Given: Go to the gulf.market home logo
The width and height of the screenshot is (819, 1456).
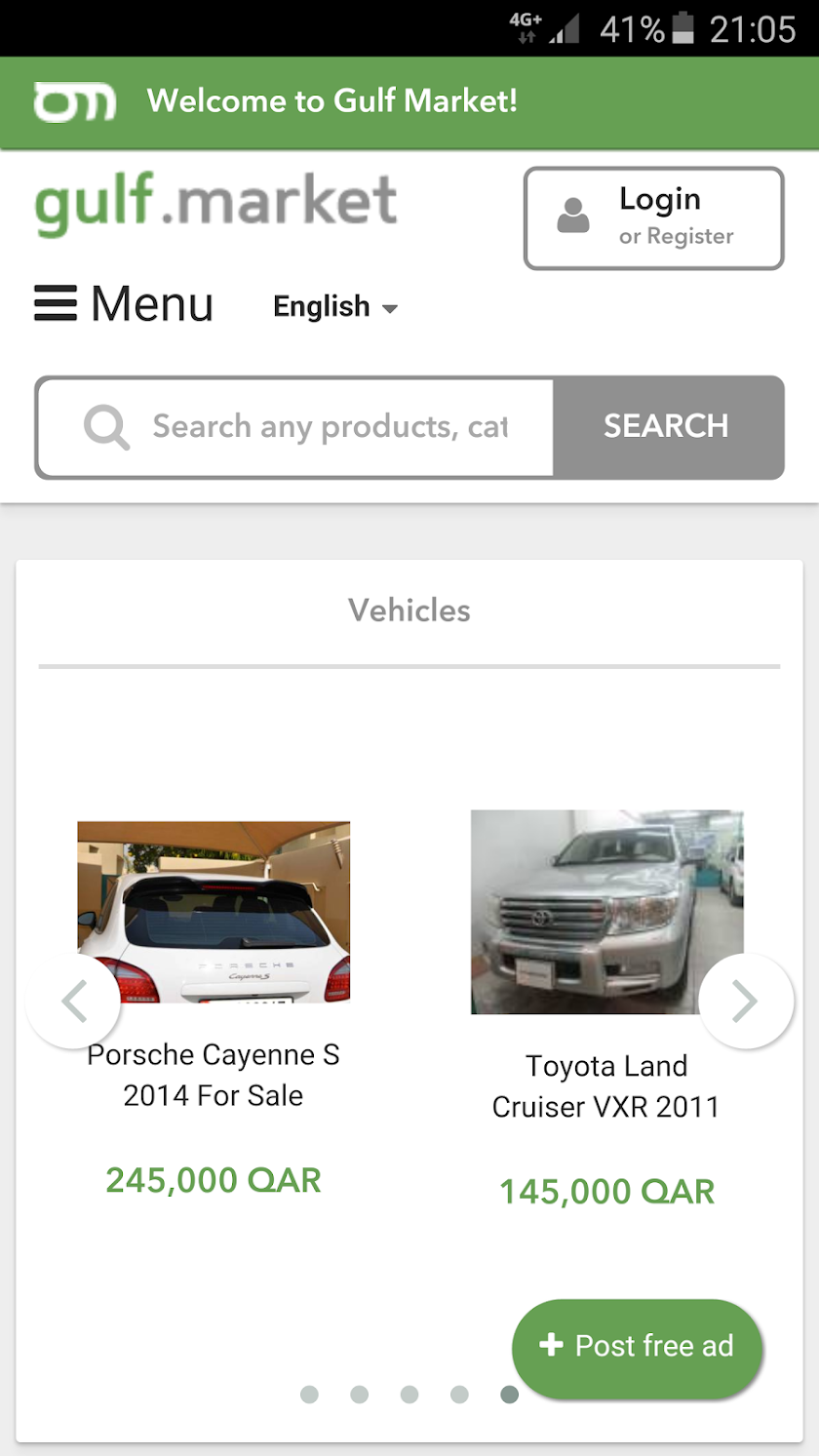Looking at the screenshot, I should point(215,203).
